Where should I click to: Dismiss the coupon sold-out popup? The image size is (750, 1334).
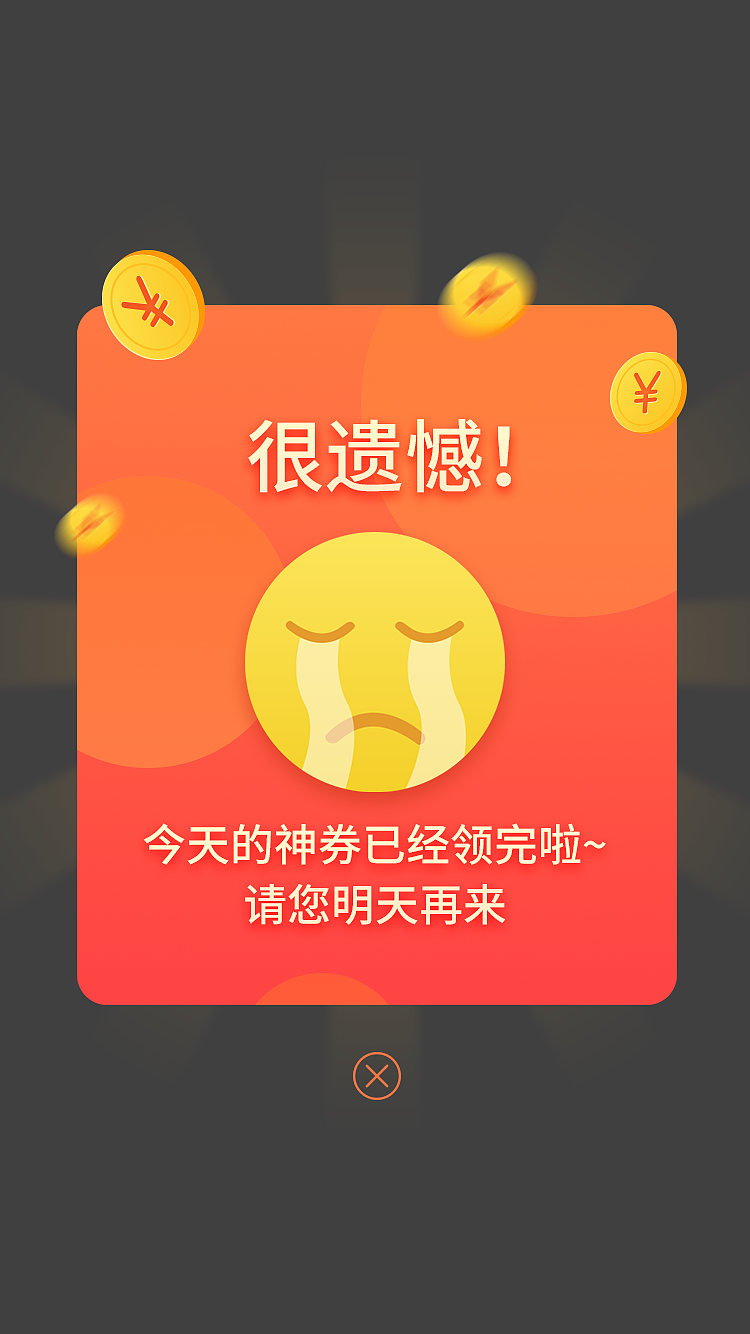pos(376,1076)
